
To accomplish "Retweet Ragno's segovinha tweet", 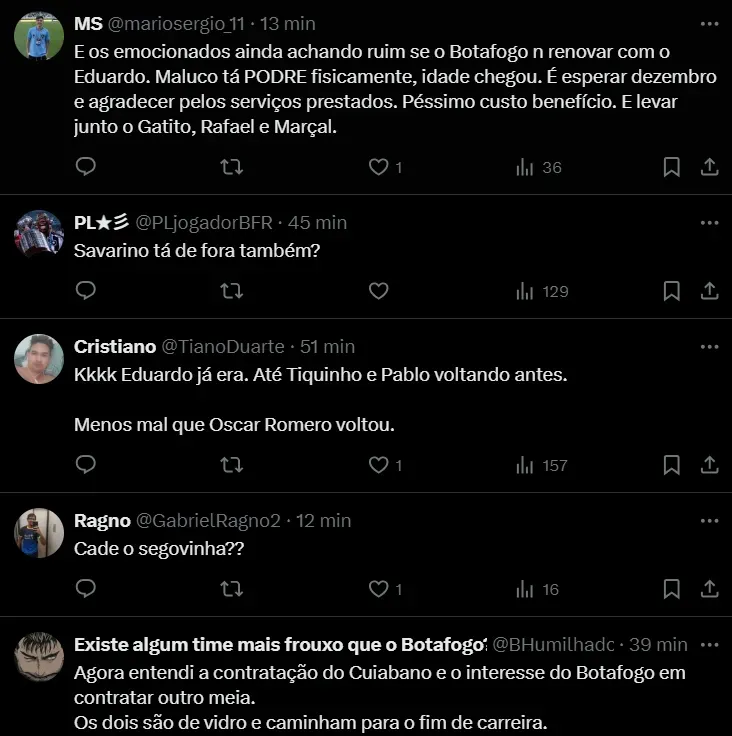I will coord(231,589).
